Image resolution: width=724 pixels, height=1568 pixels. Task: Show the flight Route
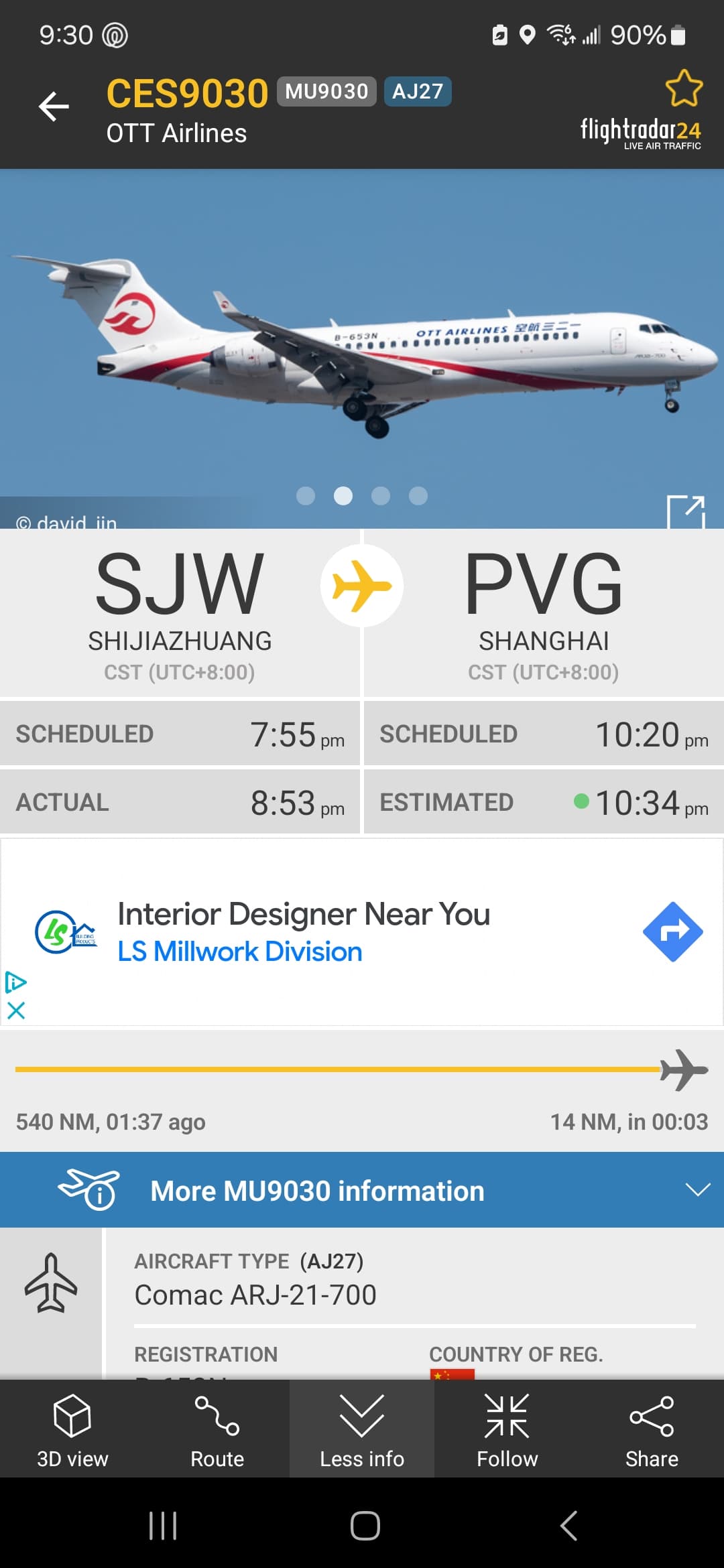click(x=217, y=1430)
